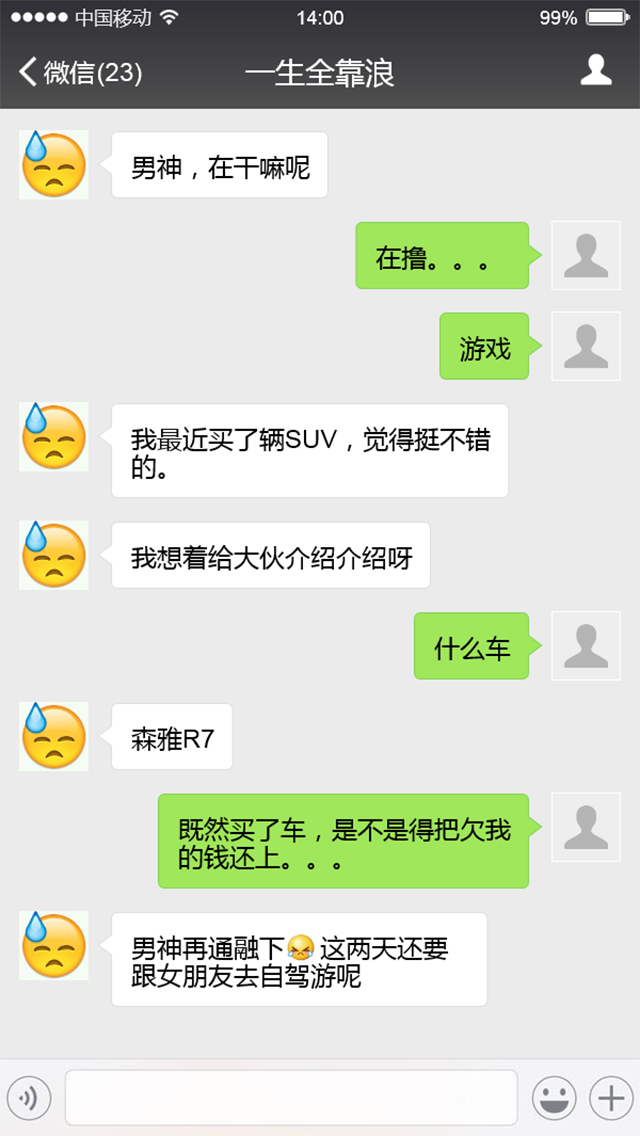Open the plus attachments menu

point(610,1098)
